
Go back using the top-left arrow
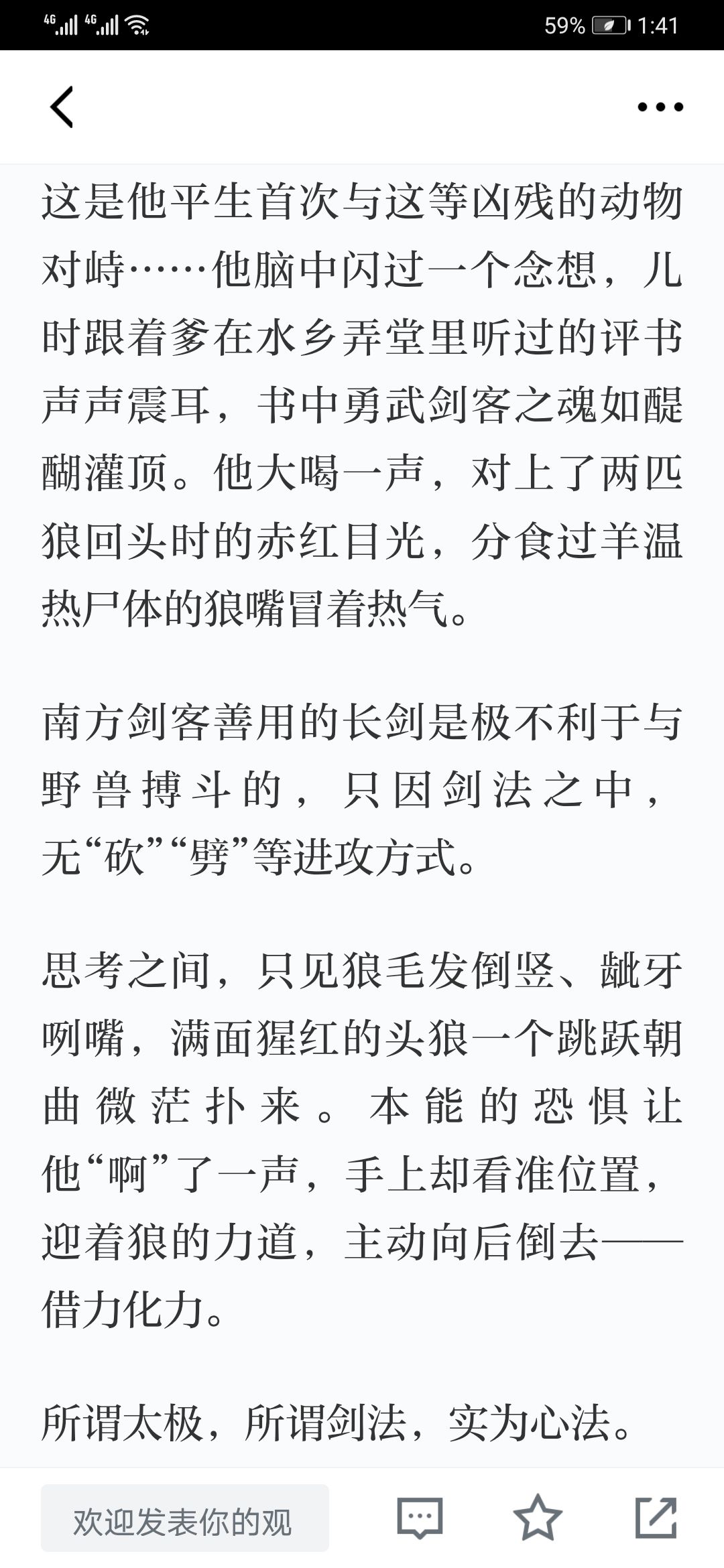pos(62,107)
